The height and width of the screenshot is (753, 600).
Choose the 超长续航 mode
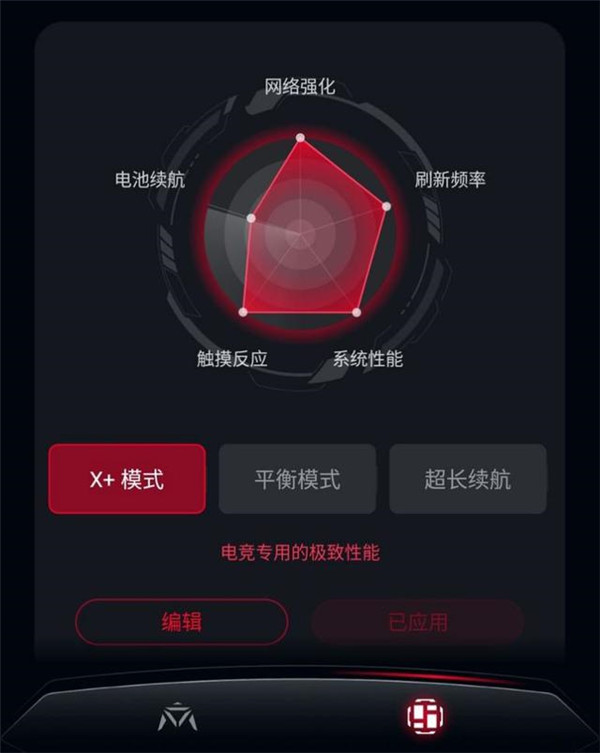(467, 479)
